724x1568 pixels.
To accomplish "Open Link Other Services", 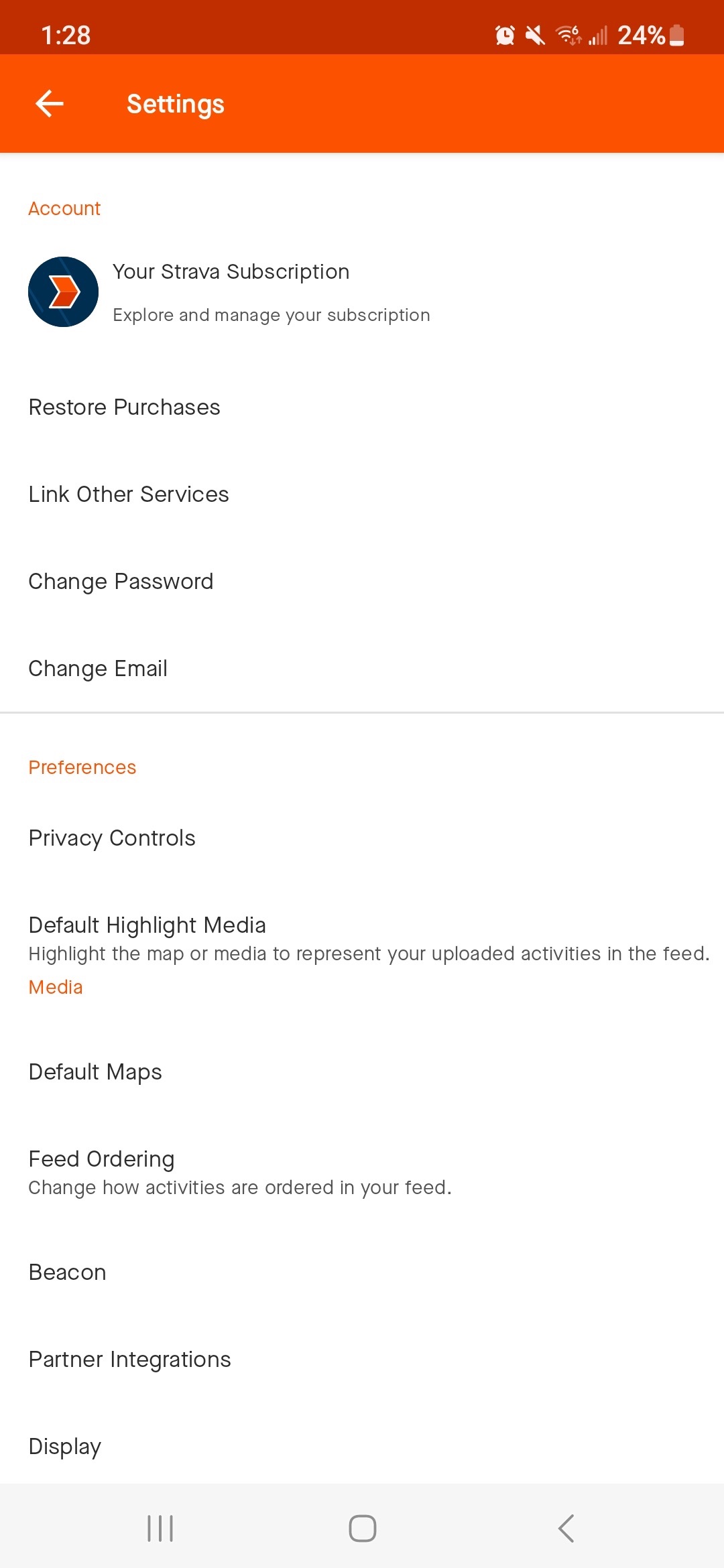I will tap(129, 494).
